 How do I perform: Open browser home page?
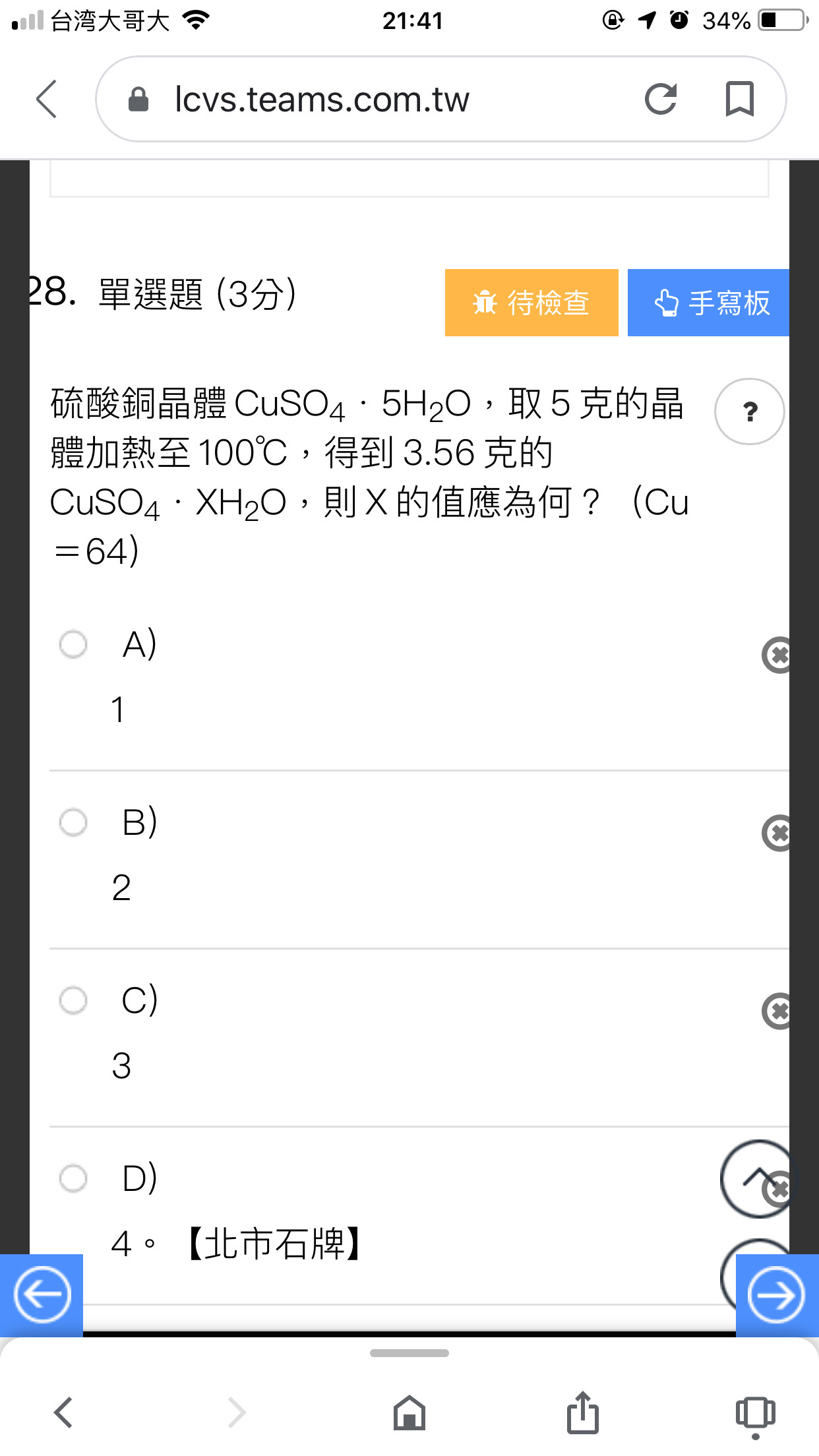point(409,1412)
